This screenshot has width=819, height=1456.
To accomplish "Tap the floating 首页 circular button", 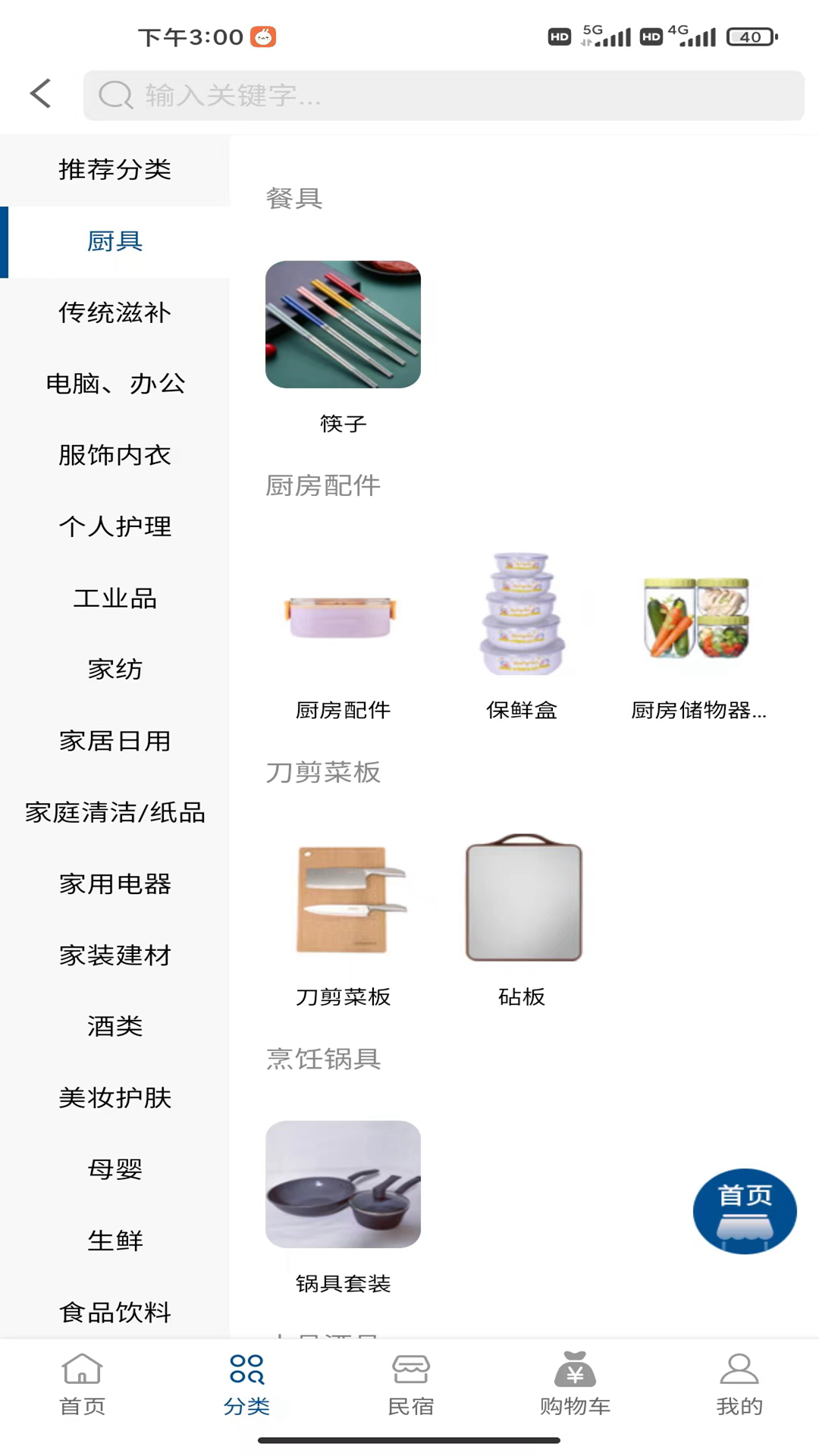I will click(745, 1211).
